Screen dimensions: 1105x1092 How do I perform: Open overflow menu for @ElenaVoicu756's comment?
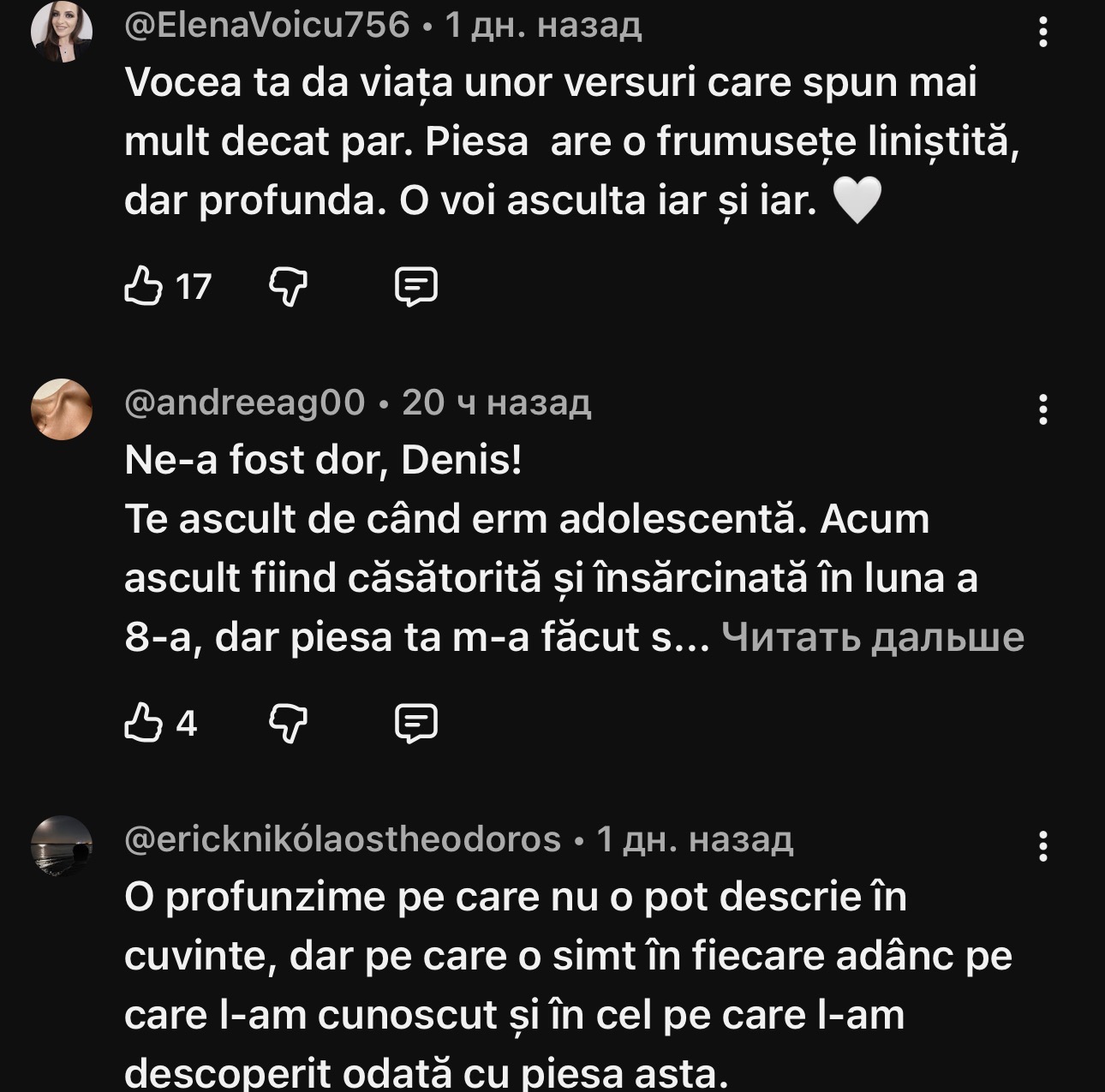(x=1042, y=33)
